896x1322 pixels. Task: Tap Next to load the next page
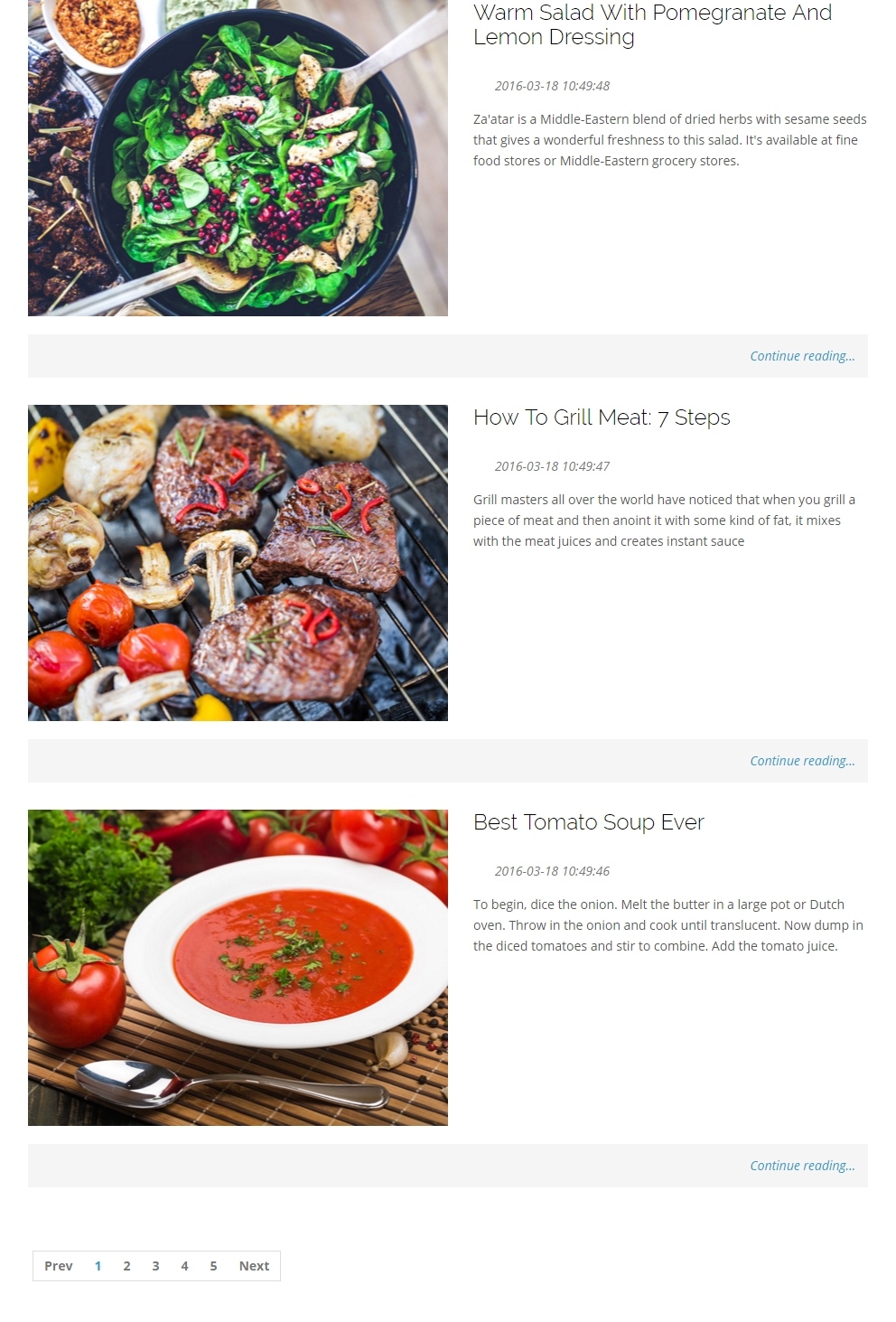254,1266
